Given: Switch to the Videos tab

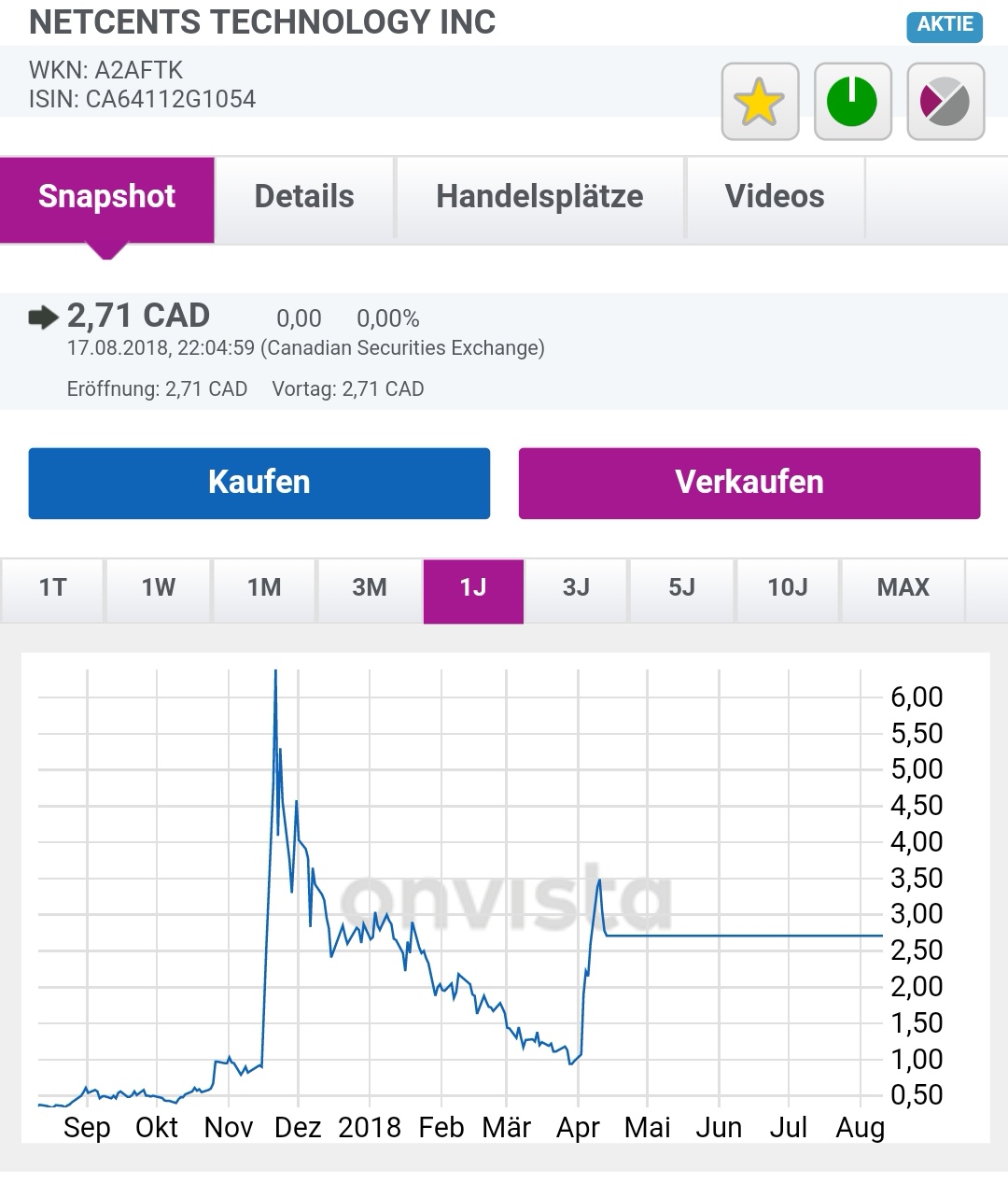Looking at the screenshot, I should pyautogui.click(x=775, y=197).
